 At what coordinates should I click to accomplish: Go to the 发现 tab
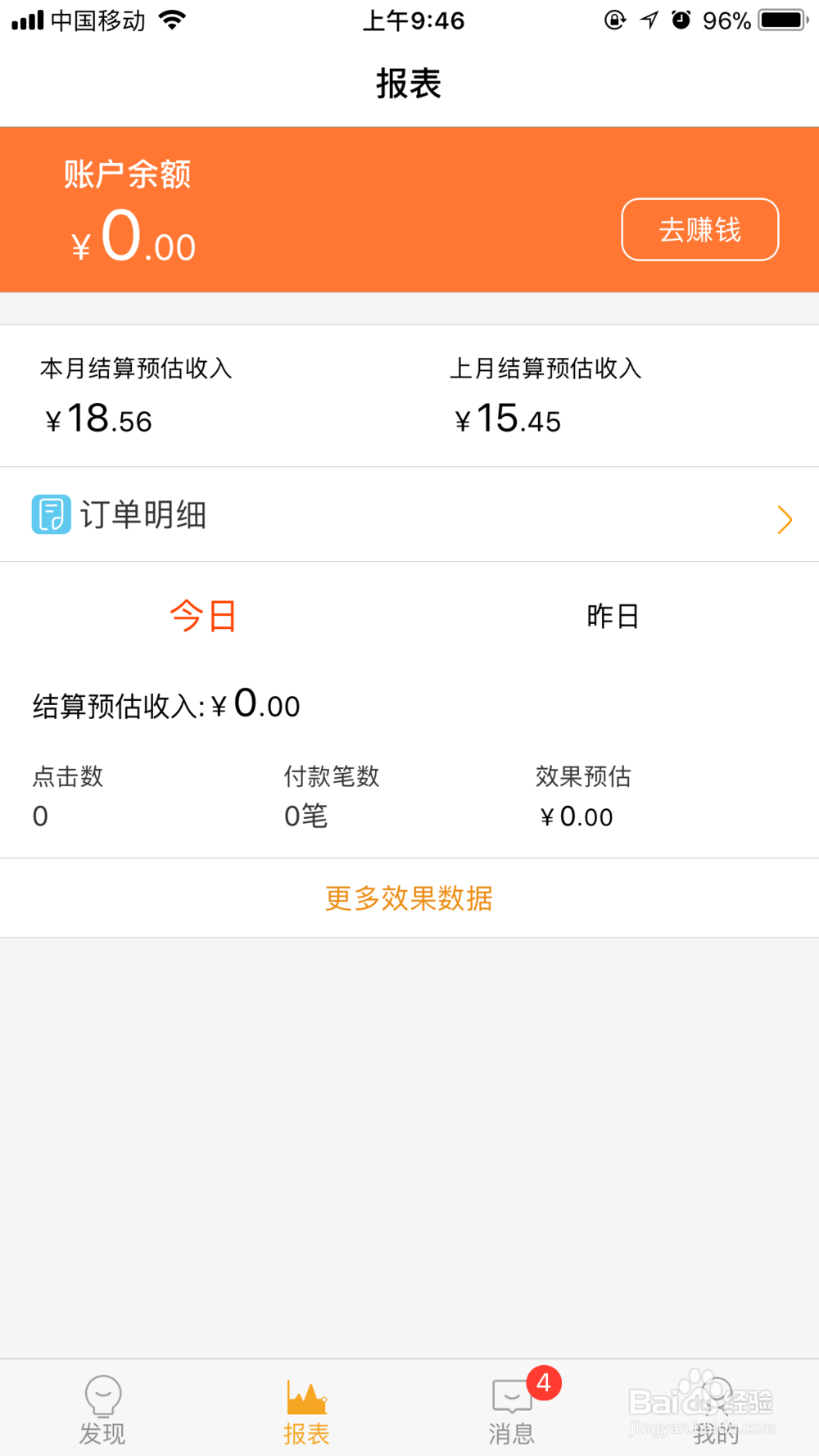click(x=102, y=1410)
